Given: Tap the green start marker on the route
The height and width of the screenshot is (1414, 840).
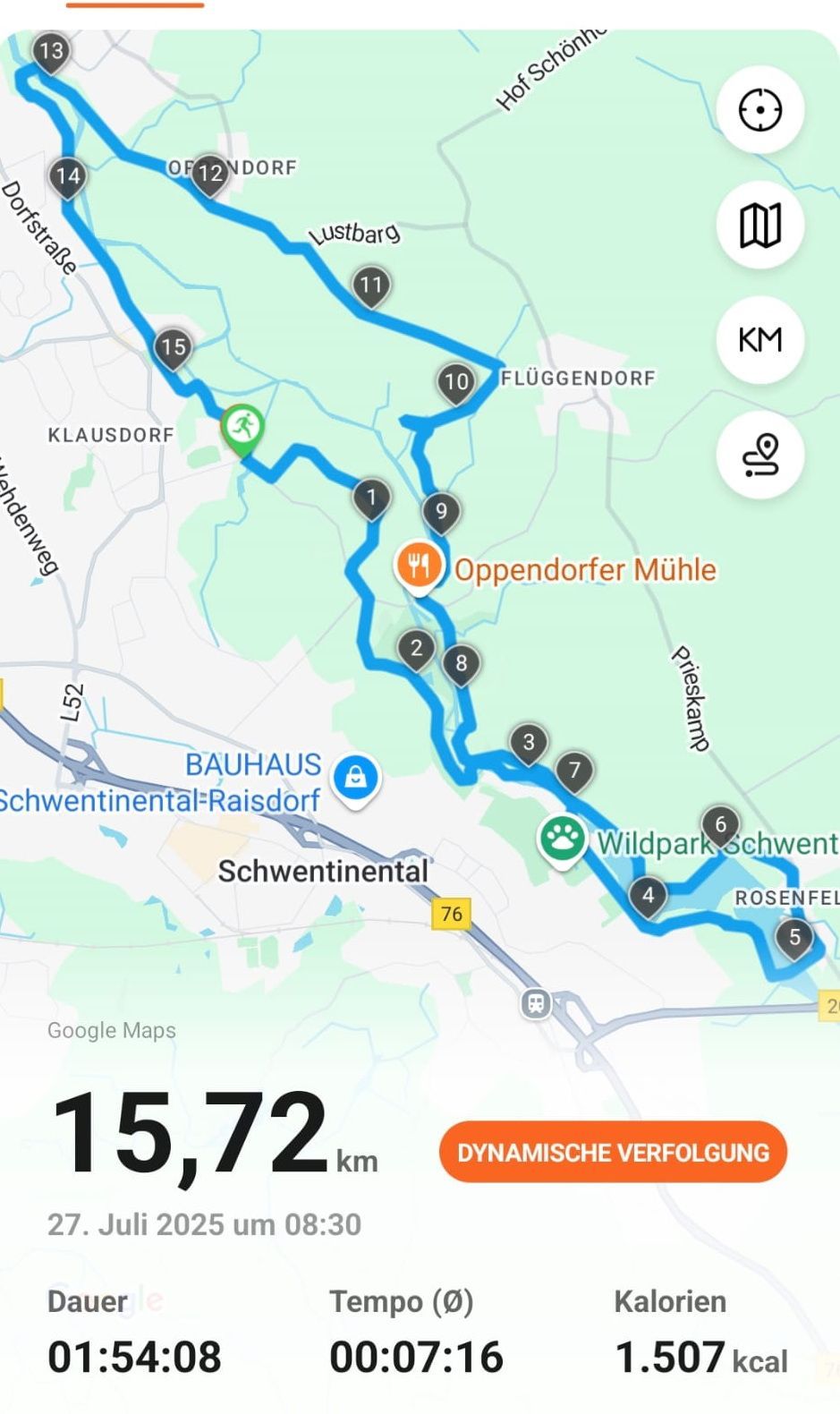Looking at the screenshot, I should [242, 427].
